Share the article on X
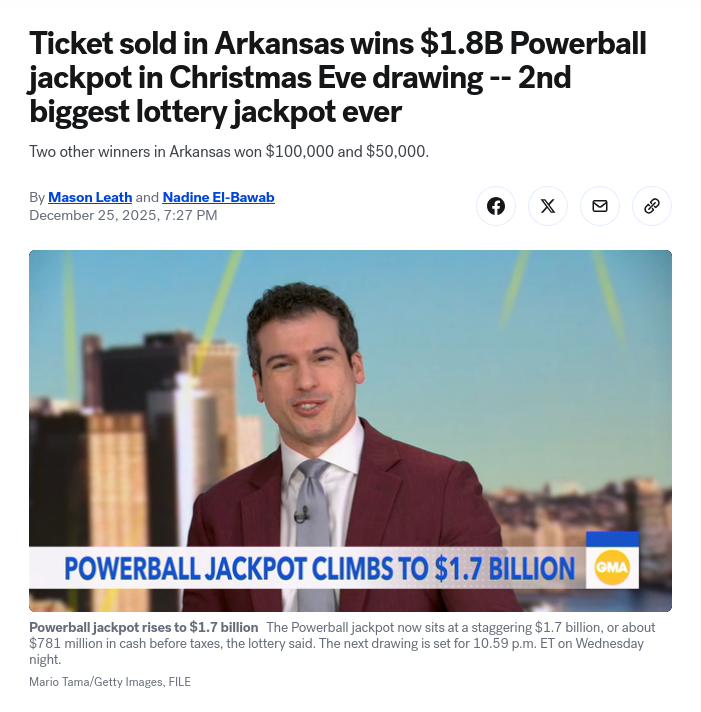 [x=548, y=206]
